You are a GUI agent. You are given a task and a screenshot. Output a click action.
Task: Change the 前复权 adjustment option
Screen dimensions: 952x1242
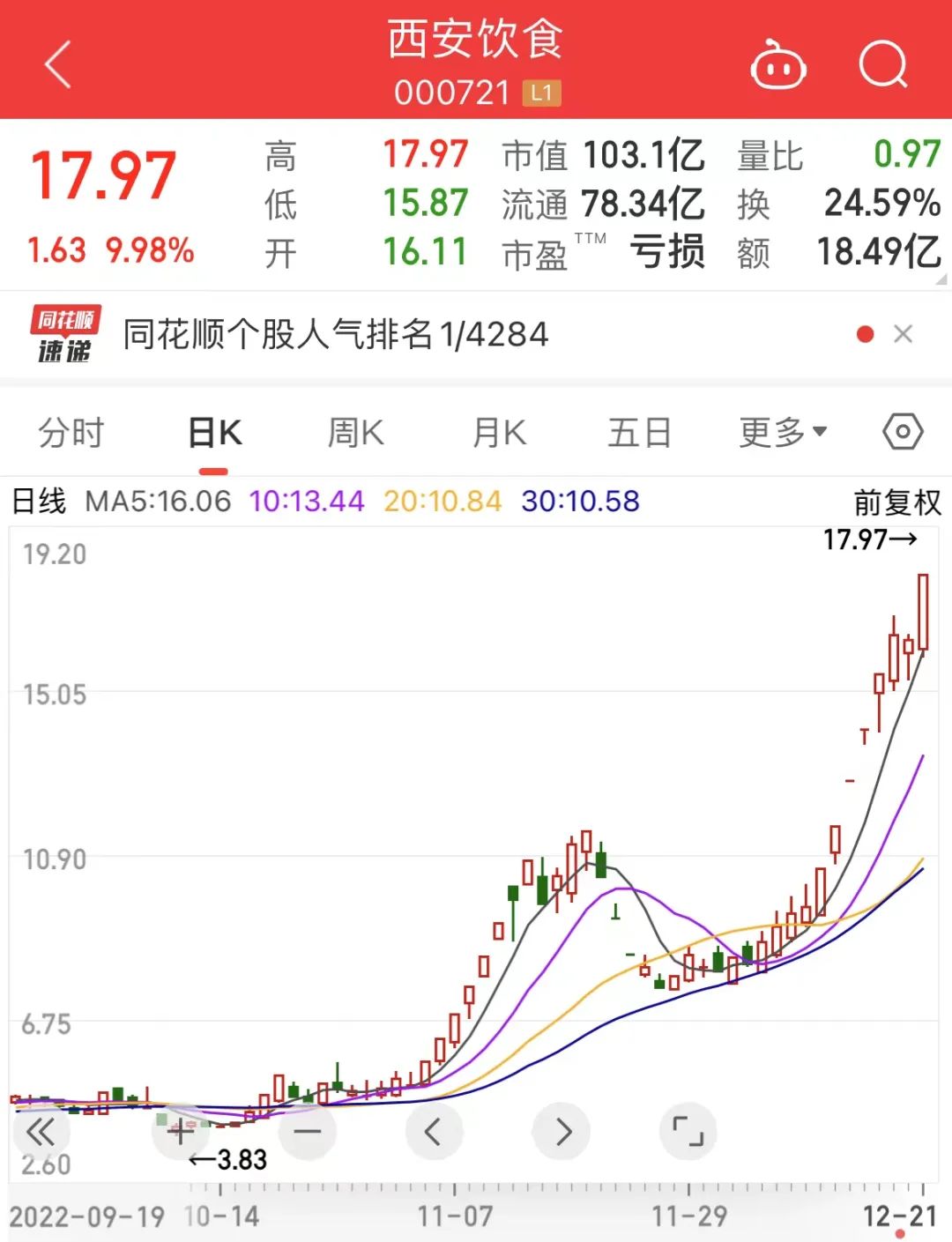[897, 502]
